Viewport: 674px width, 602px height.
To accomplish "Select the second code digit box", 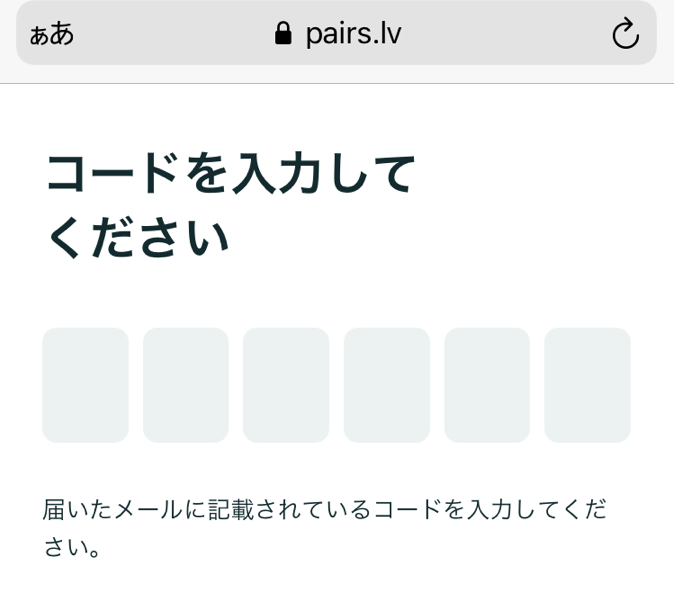I will (x=186, y=385).
